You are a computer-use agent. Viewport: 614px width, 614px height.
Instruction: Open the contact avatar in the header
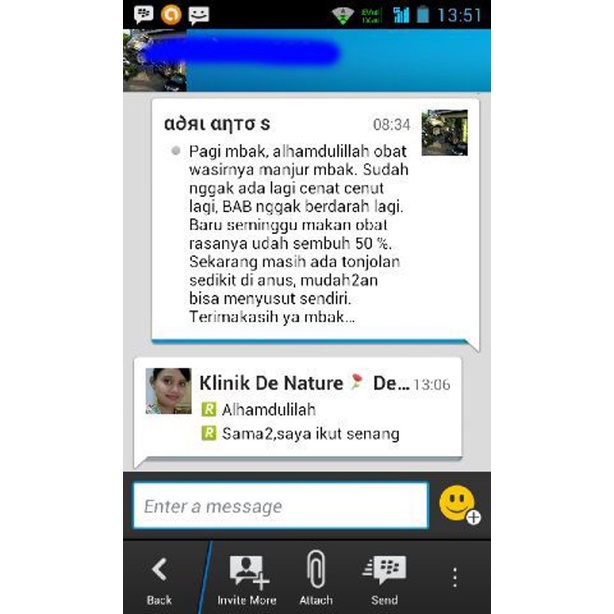(154, 60)
